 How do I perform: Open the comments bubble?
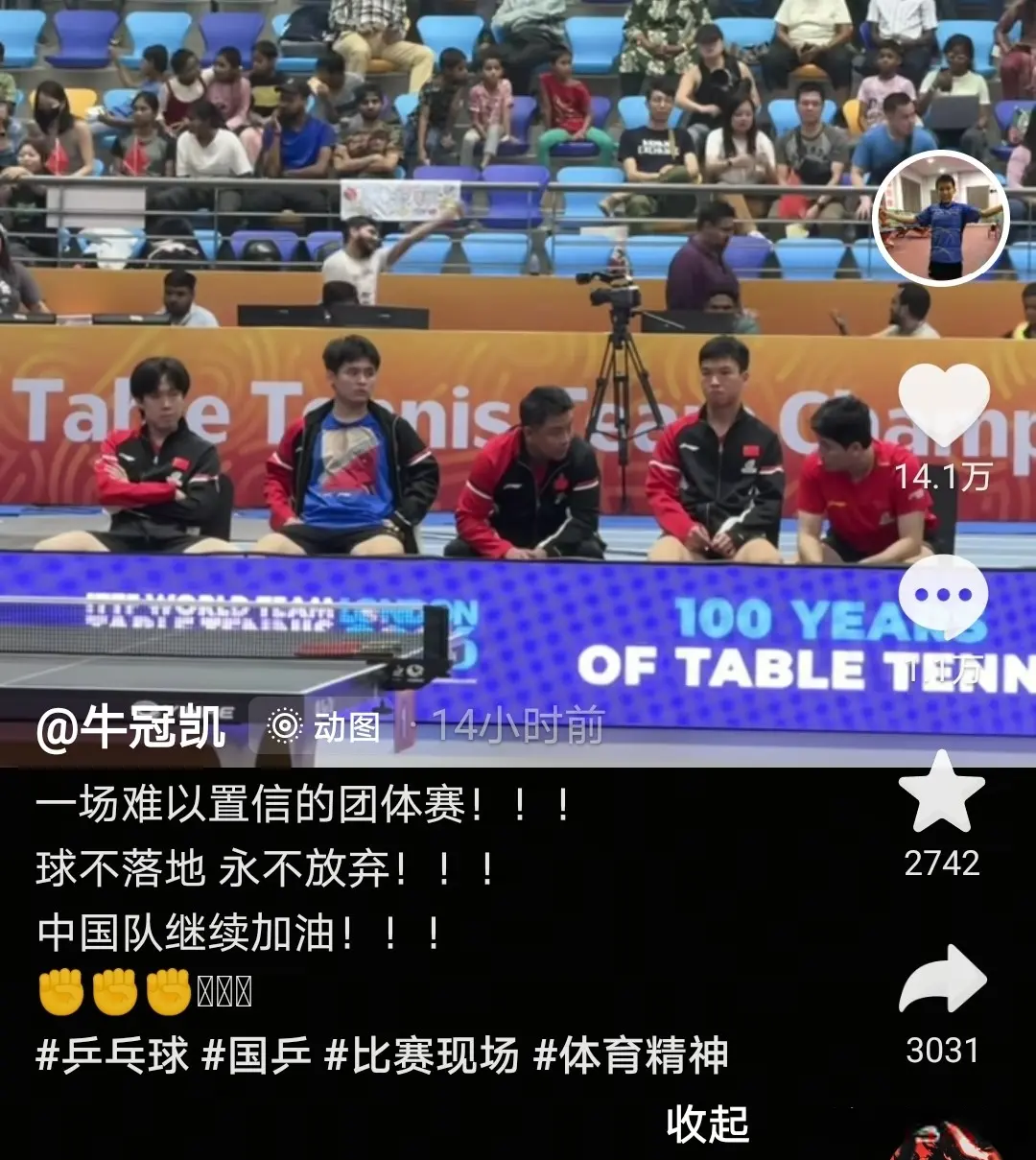[943, 597]
